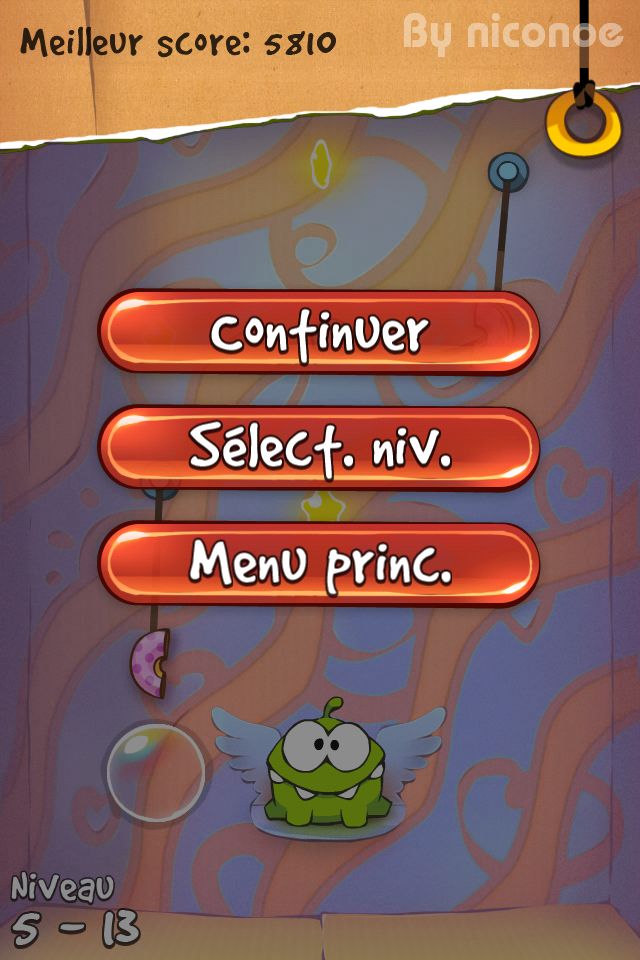
Task: Go back to Menu princ.
Action: (x=319, y=563)
